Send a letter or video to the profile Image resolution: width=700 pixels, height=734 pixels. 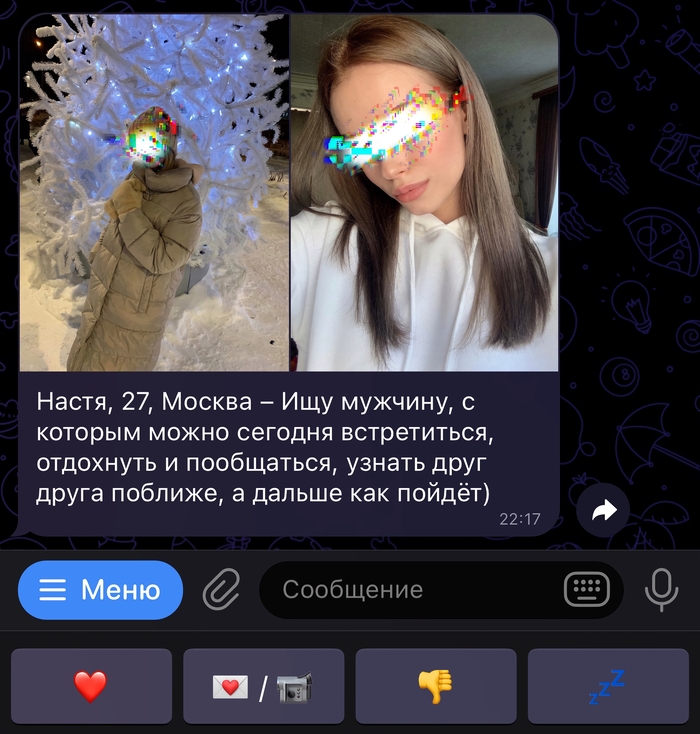[263, 686]
